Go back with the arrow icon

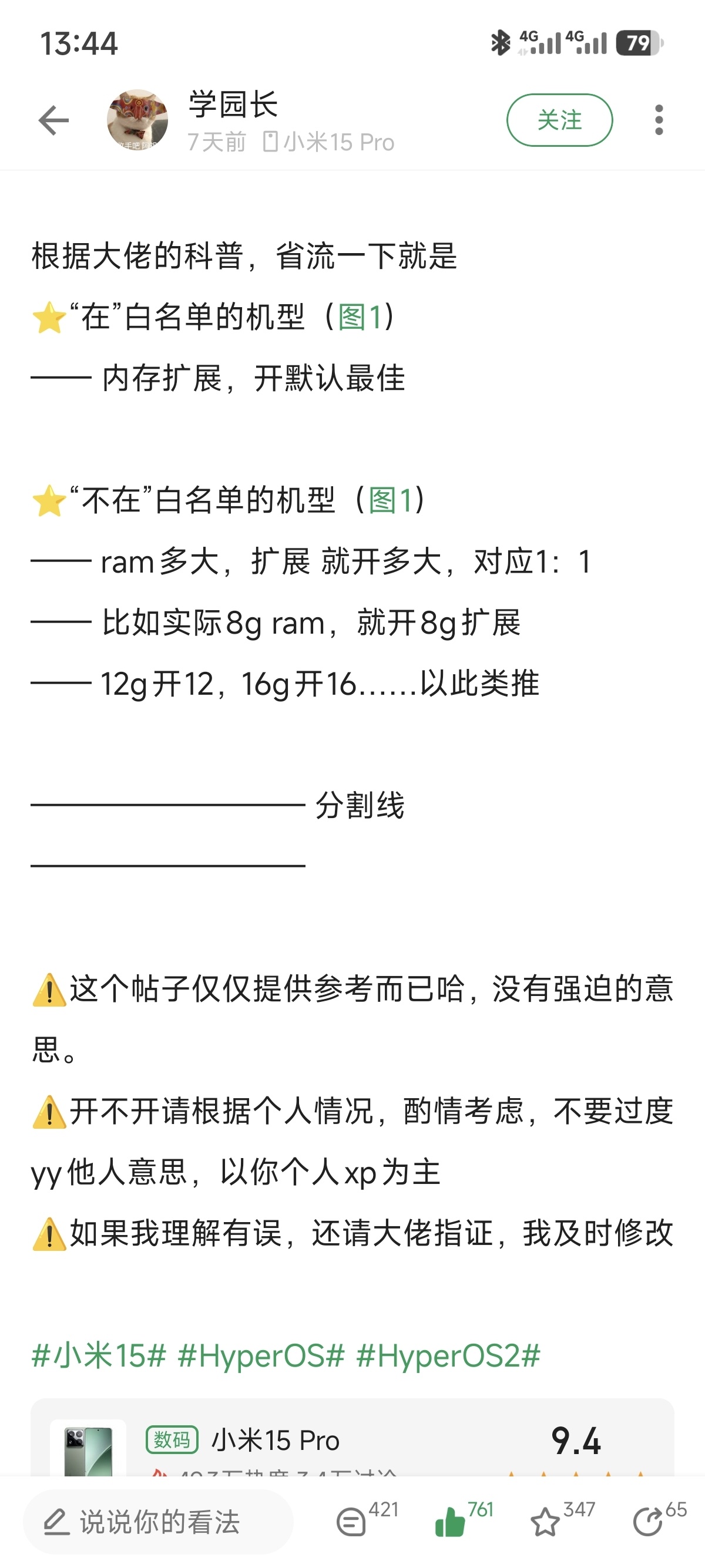53,120
